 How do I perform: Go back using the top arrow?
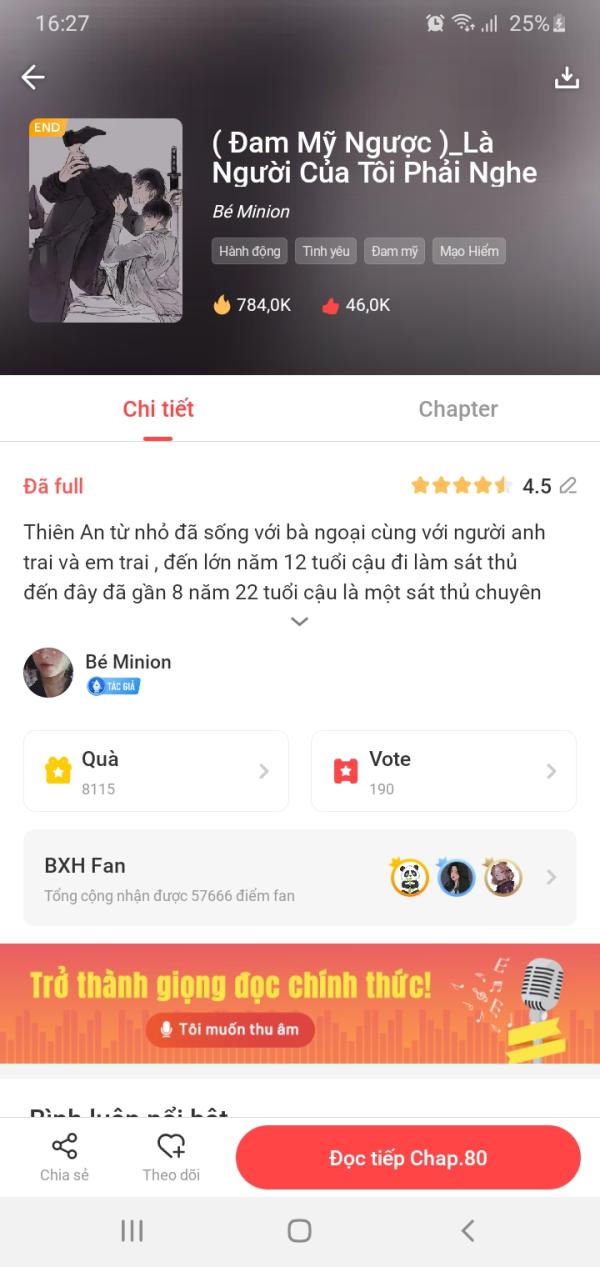(x=33, y=78)
